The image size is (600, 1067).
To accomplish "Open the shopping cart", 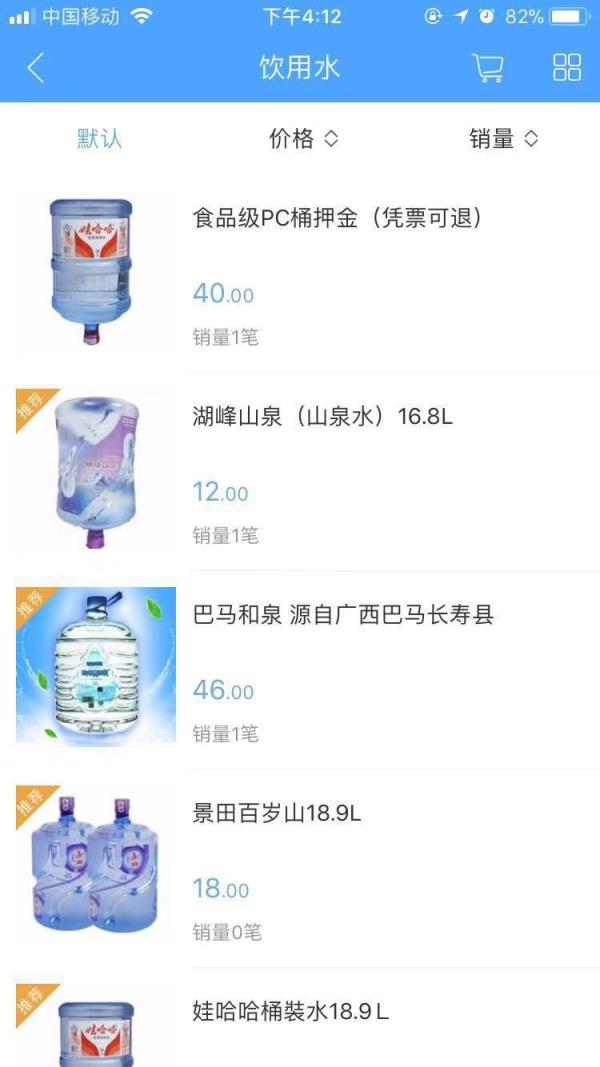I will pyautogui.click(x=487, y=68).
